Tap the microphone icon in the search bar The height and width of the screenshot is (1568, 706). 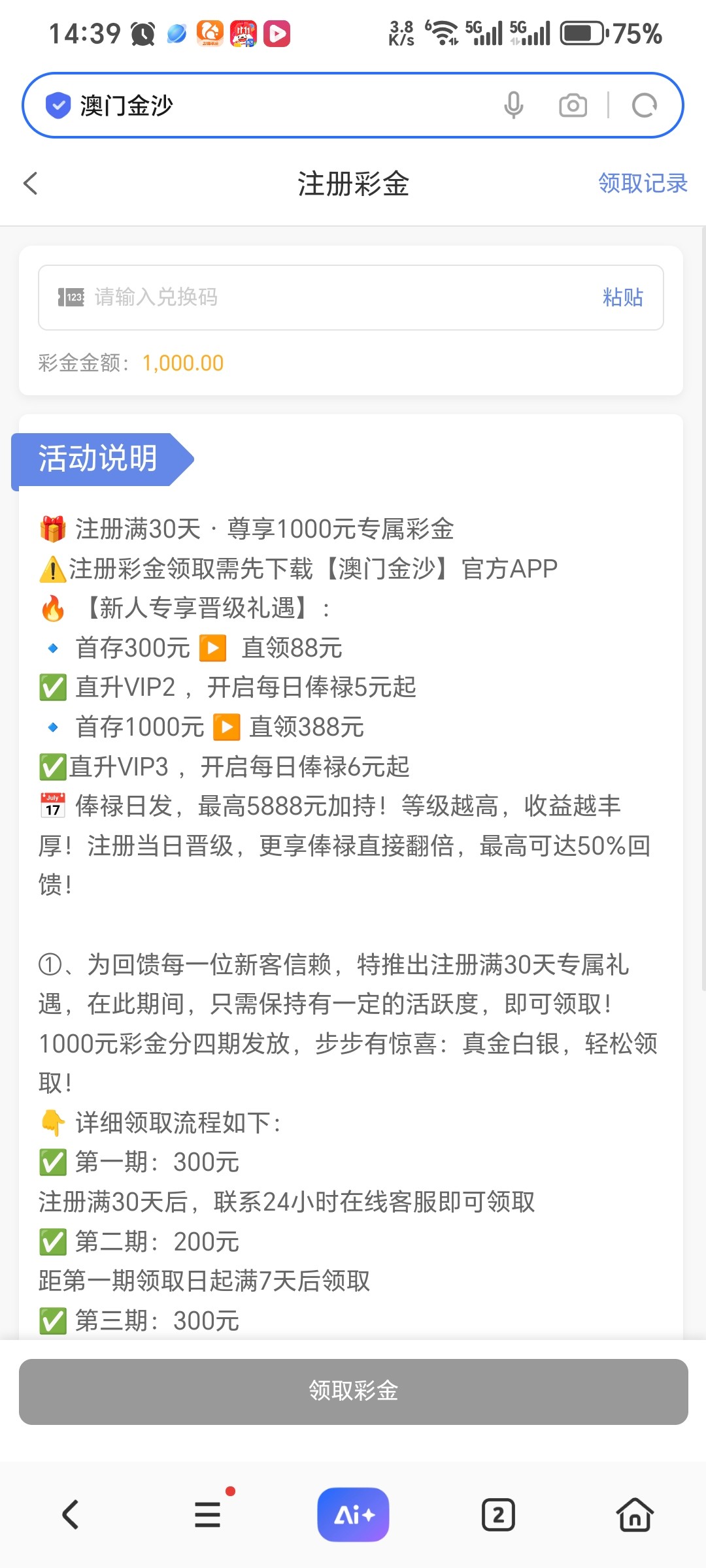point(514,105)
